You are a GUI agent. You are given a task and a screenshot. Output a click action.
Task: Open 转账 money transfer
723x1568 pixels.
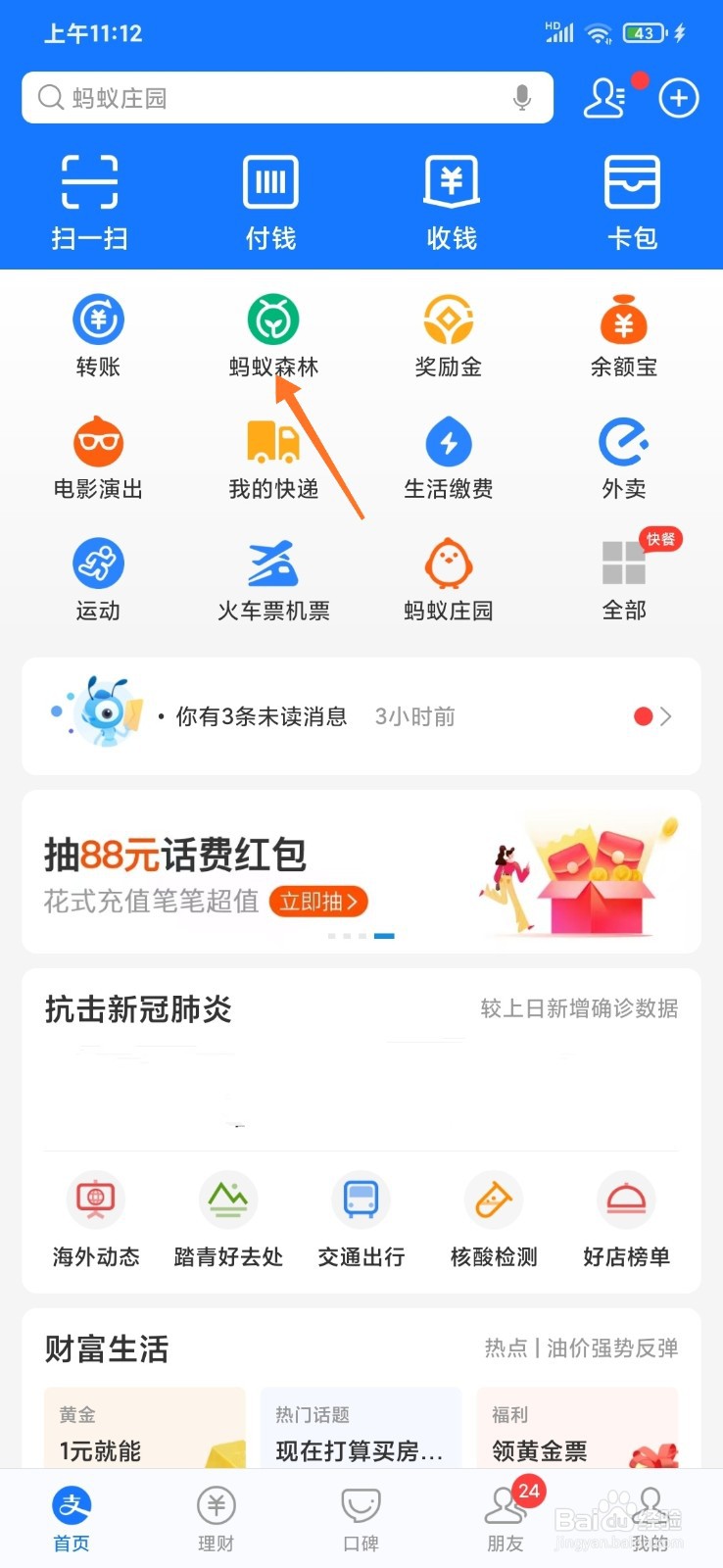click(x=97, y=333)
